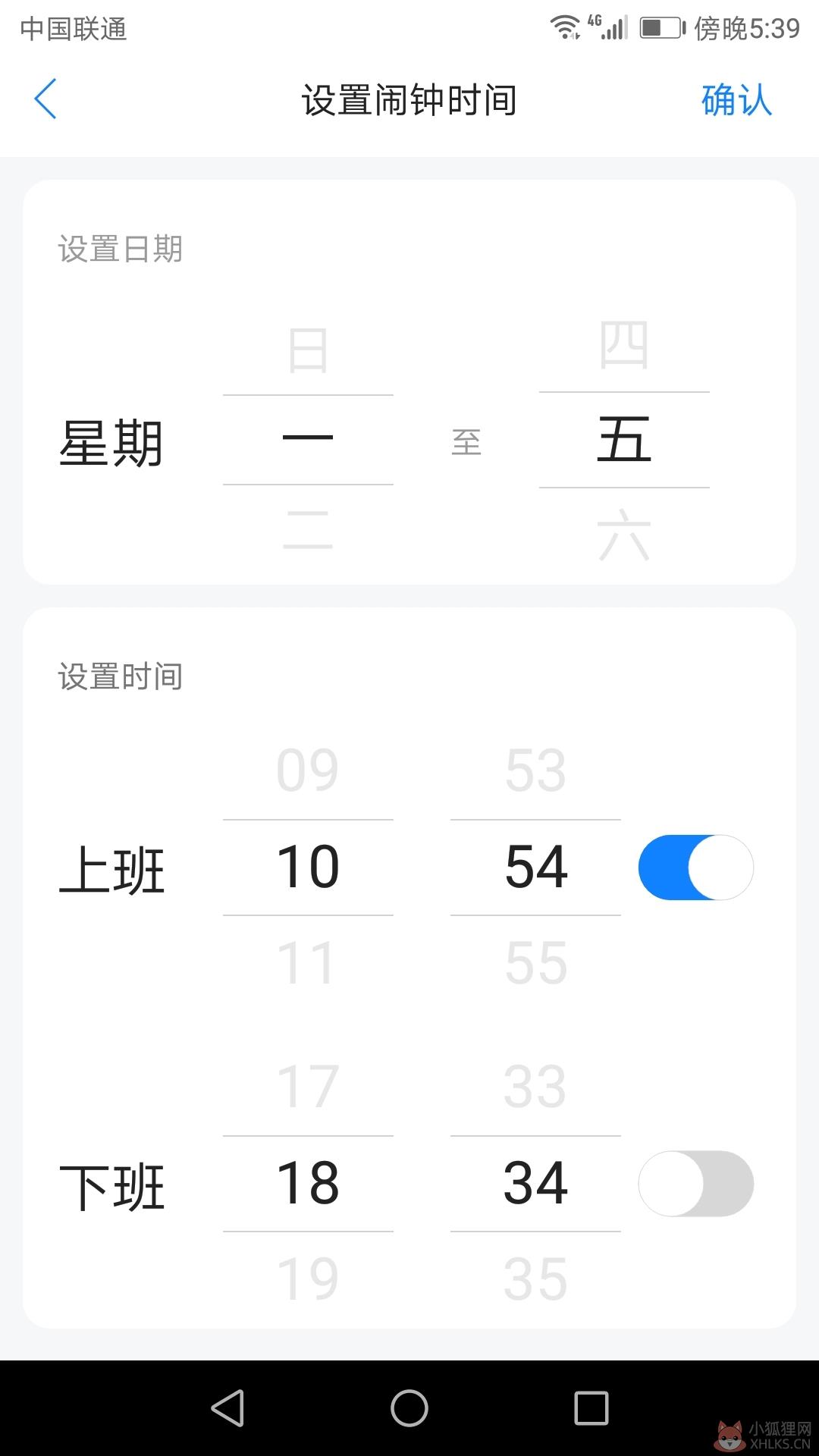The height and width of the screenshot is (1456, 819).
Task: Choose hour 11 for 上班
Action: tap(306, 963)
